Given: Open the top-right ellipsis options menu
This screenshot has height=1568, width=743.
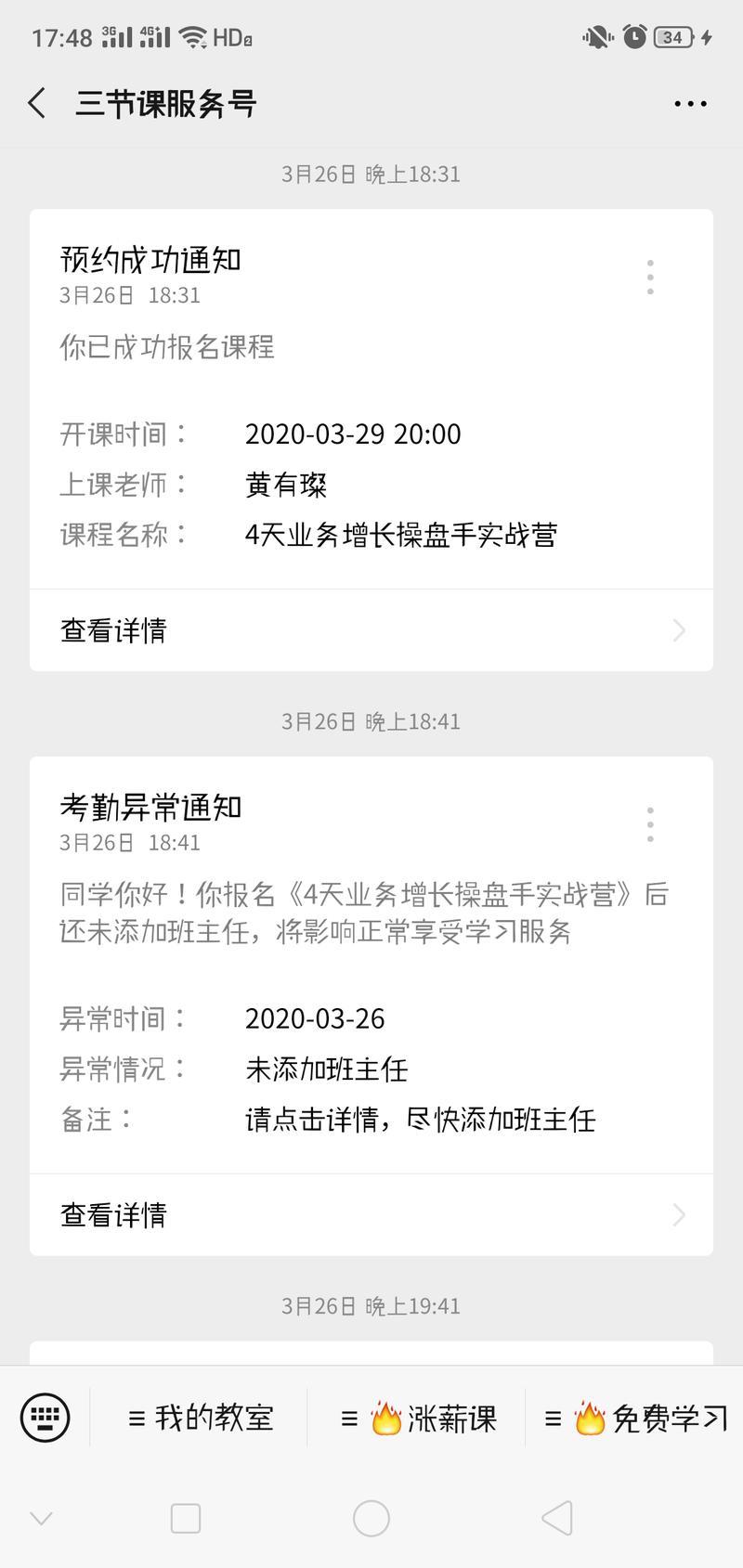Looking at the screenshot, I should [689, 103].
